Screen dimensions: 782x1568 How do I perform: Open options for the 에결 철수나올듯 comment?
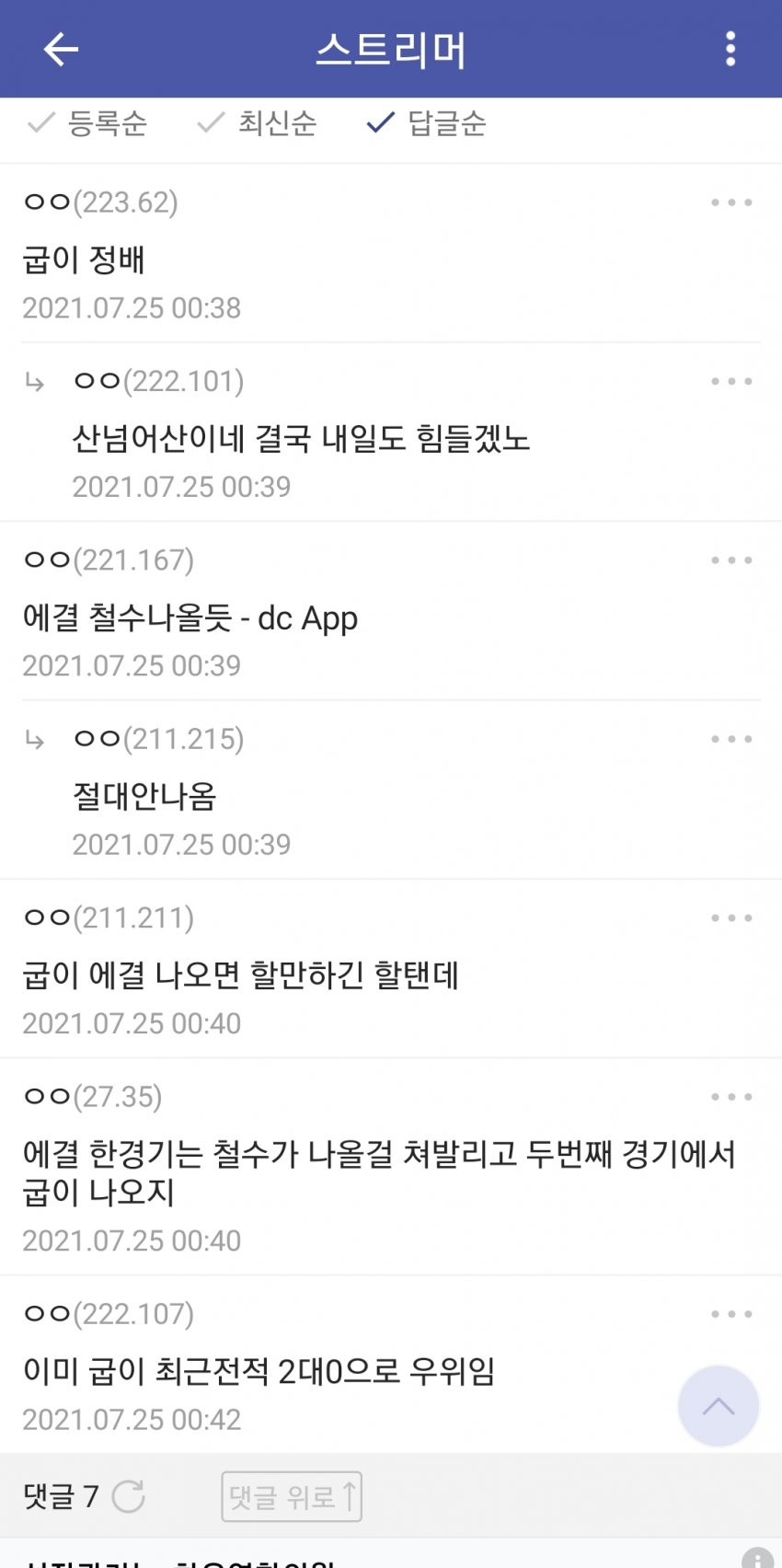pos(731,560)
